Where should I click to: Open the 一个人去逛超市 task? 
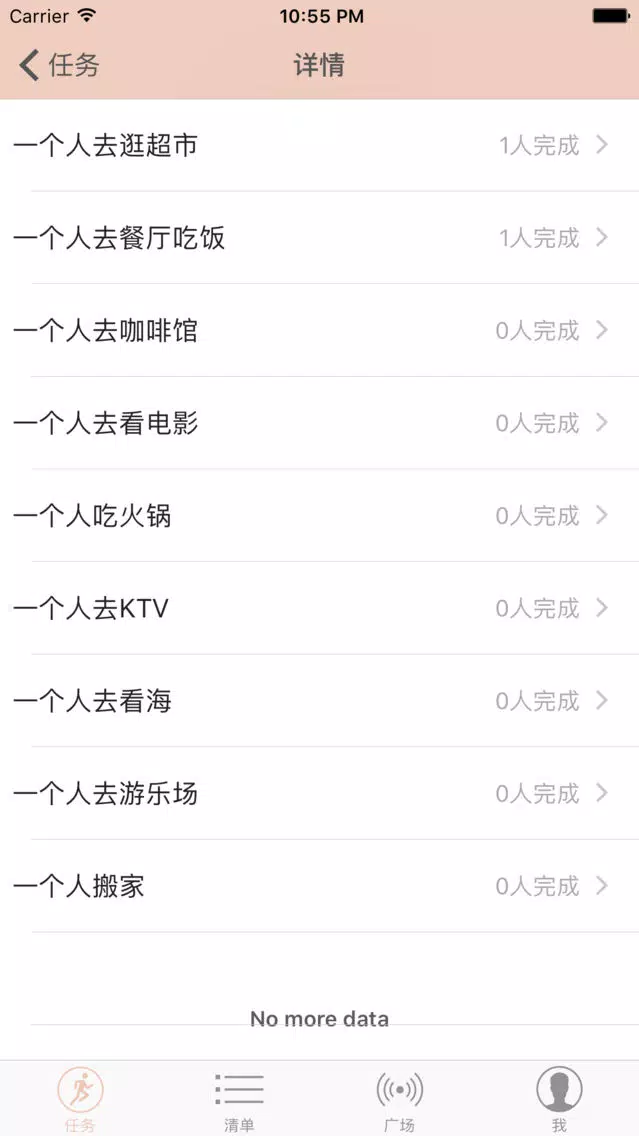320,146
